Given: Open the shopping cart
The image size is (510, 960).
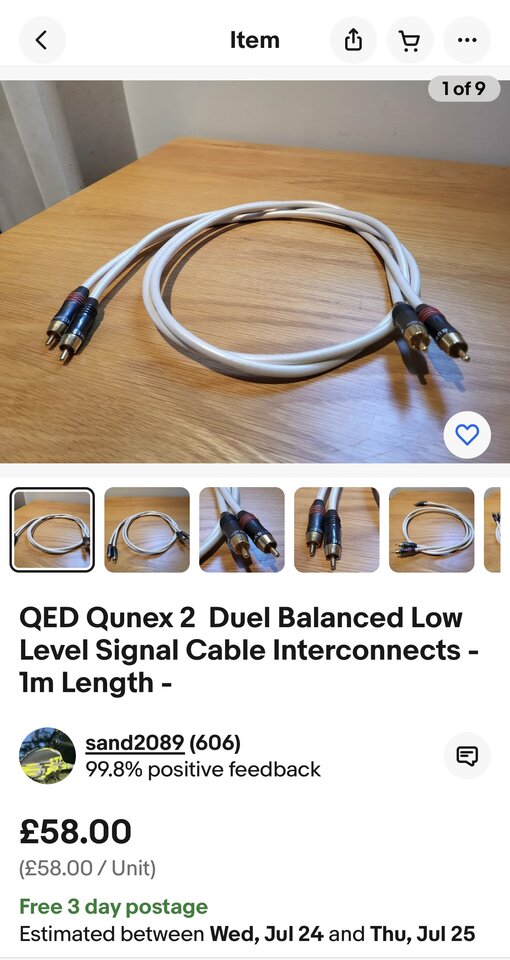Looking at the screenshot, I should (x=410, y=40).
